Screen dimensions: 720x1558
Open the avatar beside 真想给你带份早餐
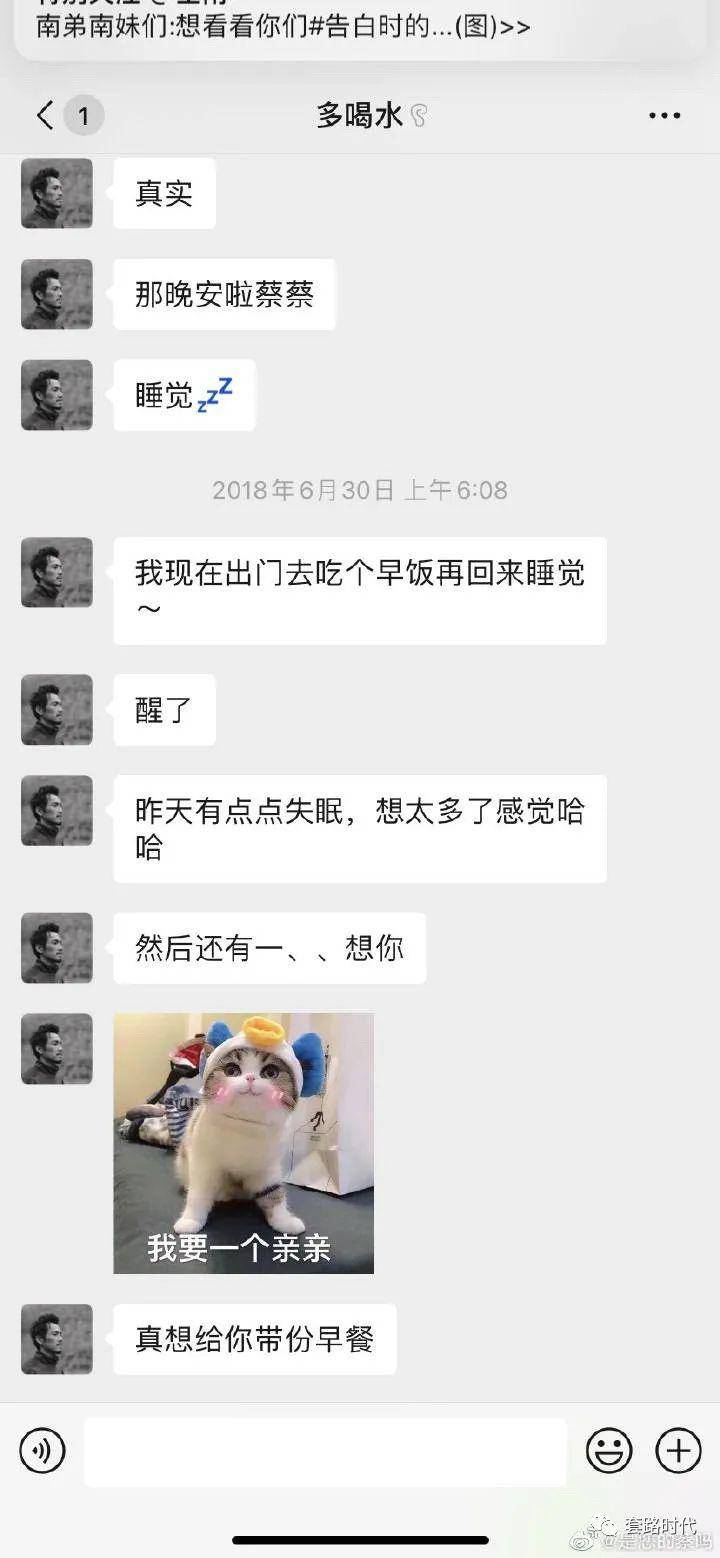click(x=57, y=1338)
